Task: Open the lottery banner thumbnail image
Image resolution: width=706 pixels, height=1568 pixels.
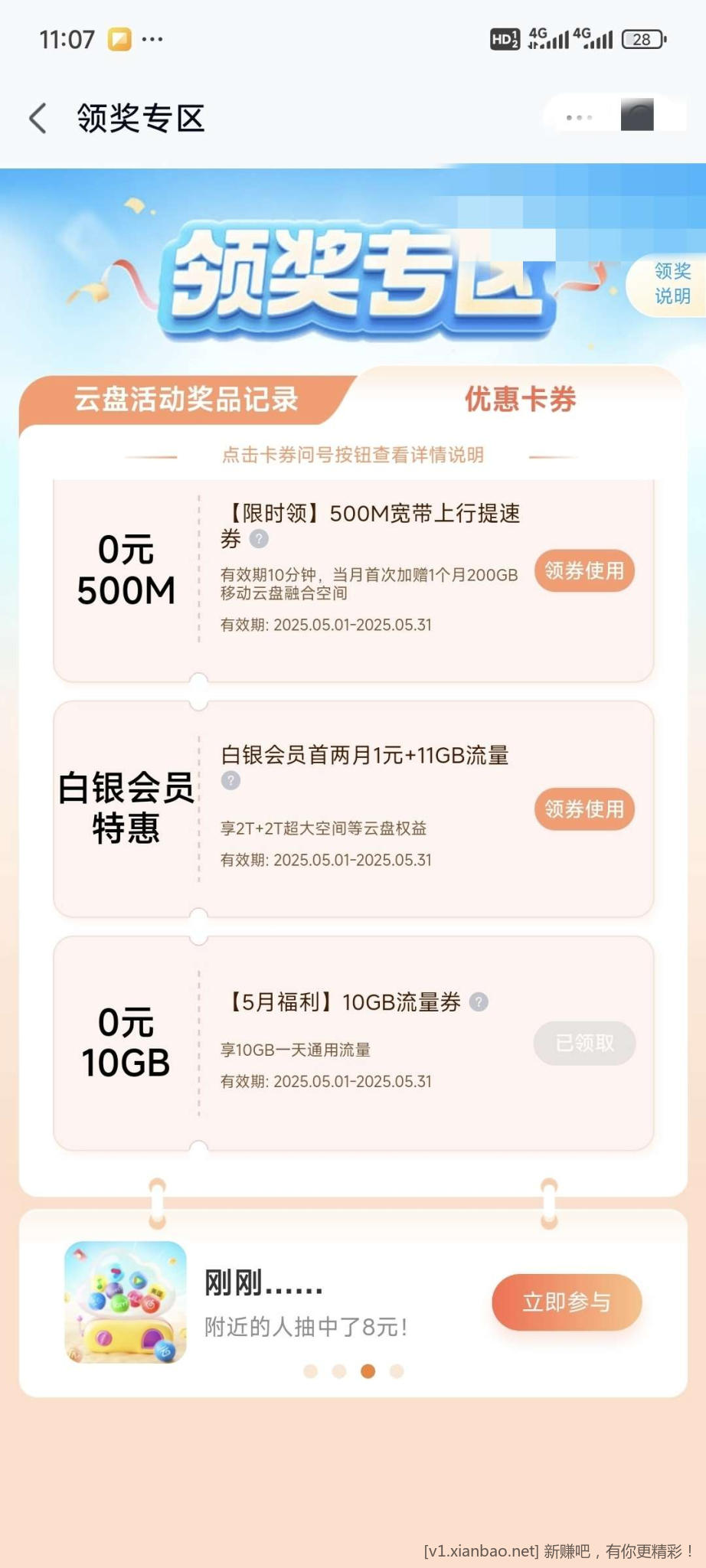Action: coord(126,1302)
